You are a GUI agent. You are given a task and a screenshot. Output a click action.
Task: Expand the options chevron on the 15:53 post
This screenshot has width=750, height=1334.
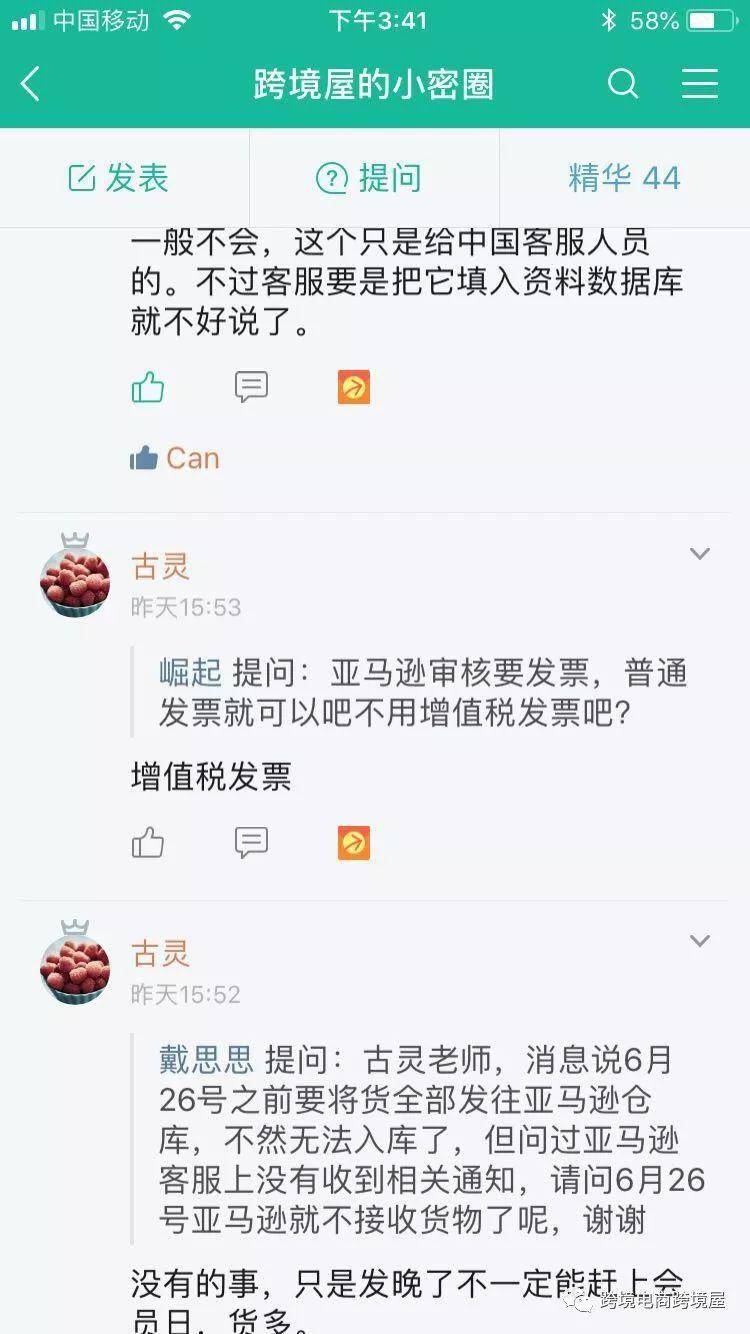coord(699,553)
